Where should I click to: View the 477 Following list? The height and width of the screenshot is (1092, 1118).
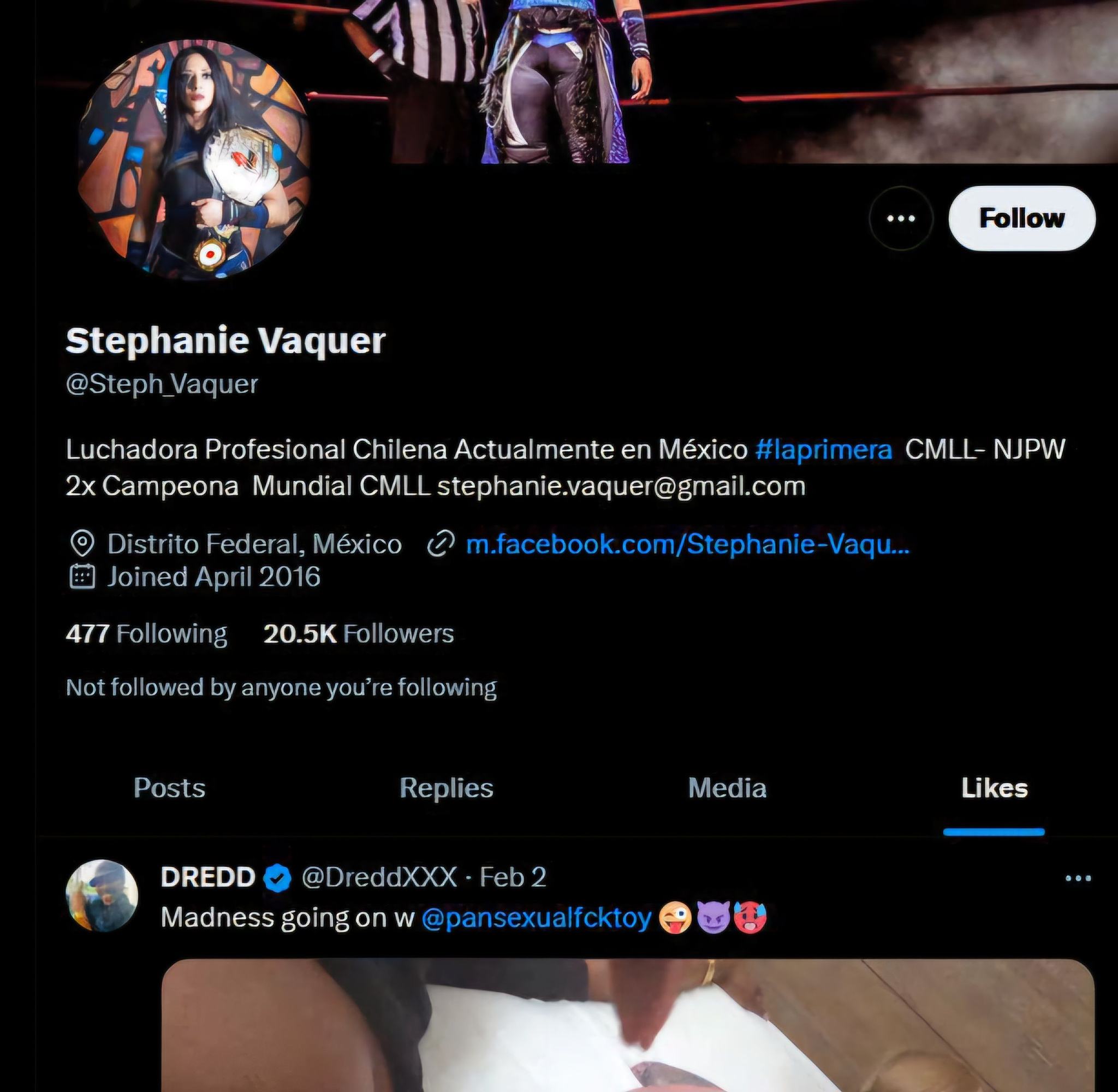[x=146, y=634]
